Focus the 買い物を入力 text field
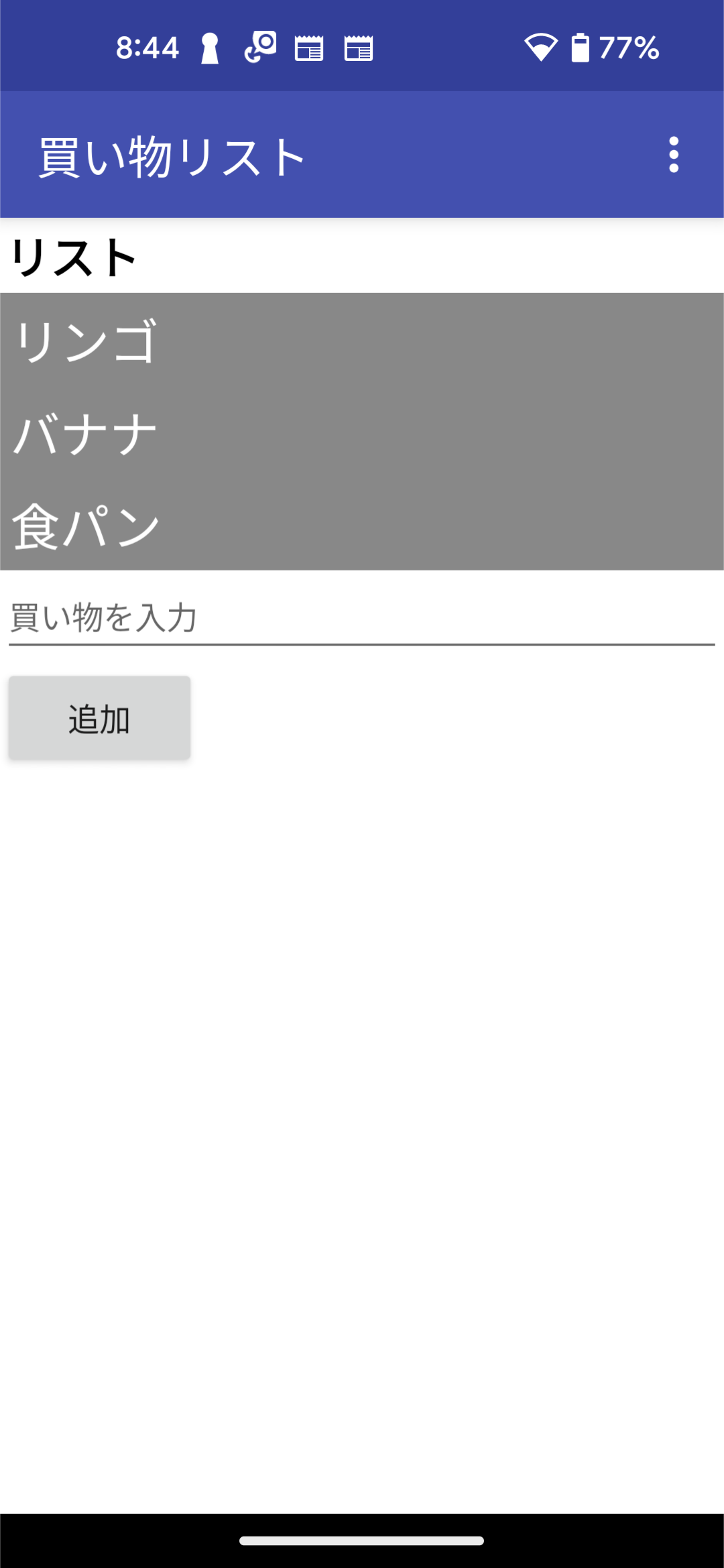This screenshot has width=724, height=1568. (x=362, y=617)
